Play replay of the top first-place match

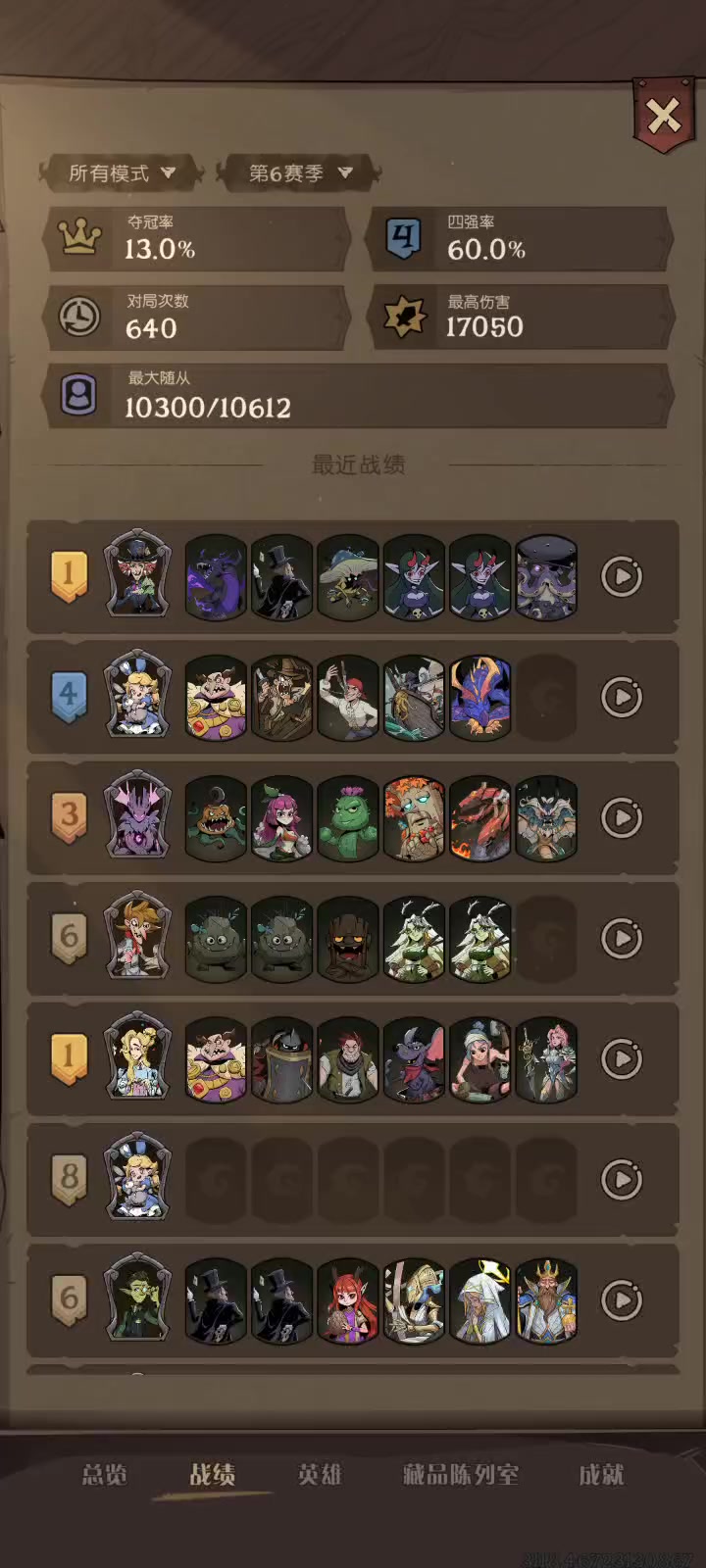coord(622,576)
